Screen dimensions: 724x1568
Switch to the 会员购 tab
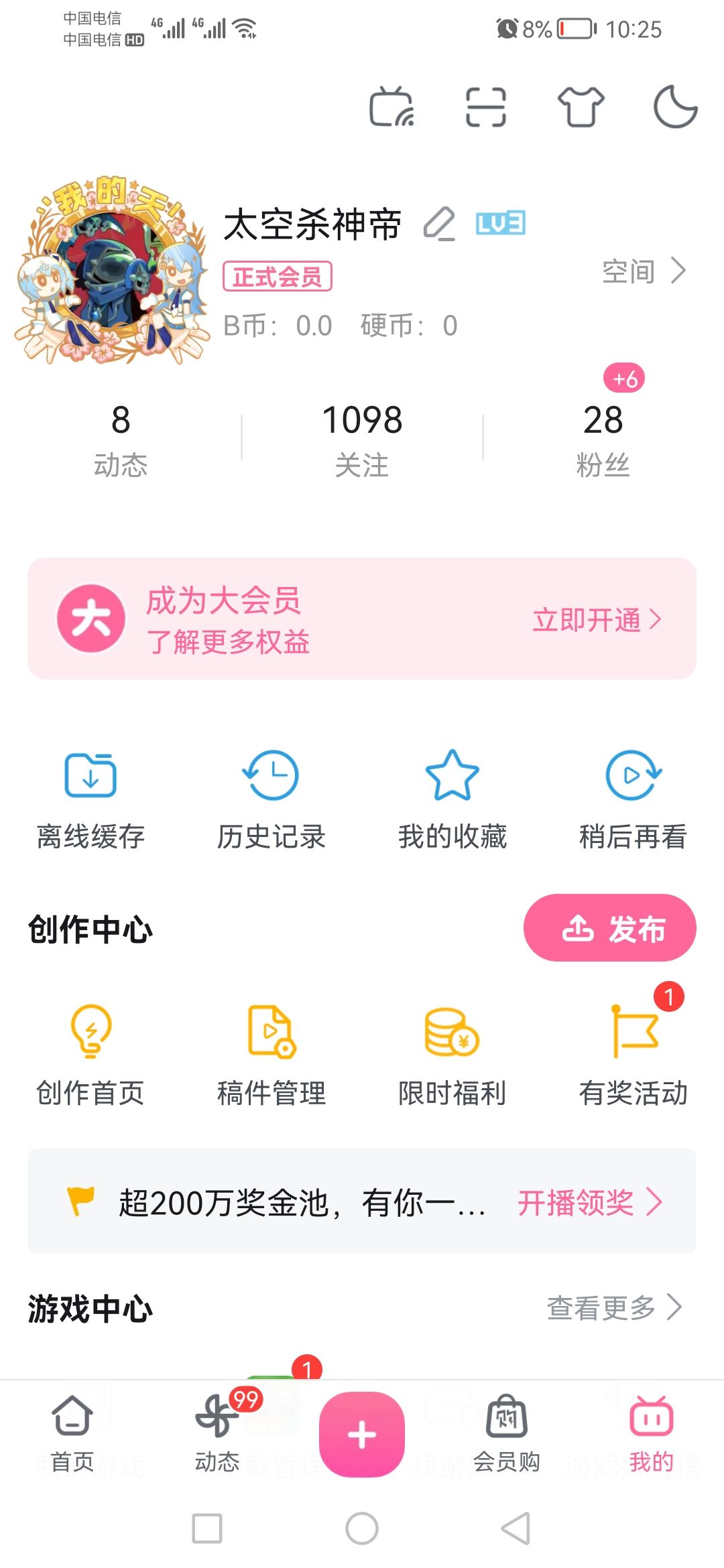[x=507, y=1434]
